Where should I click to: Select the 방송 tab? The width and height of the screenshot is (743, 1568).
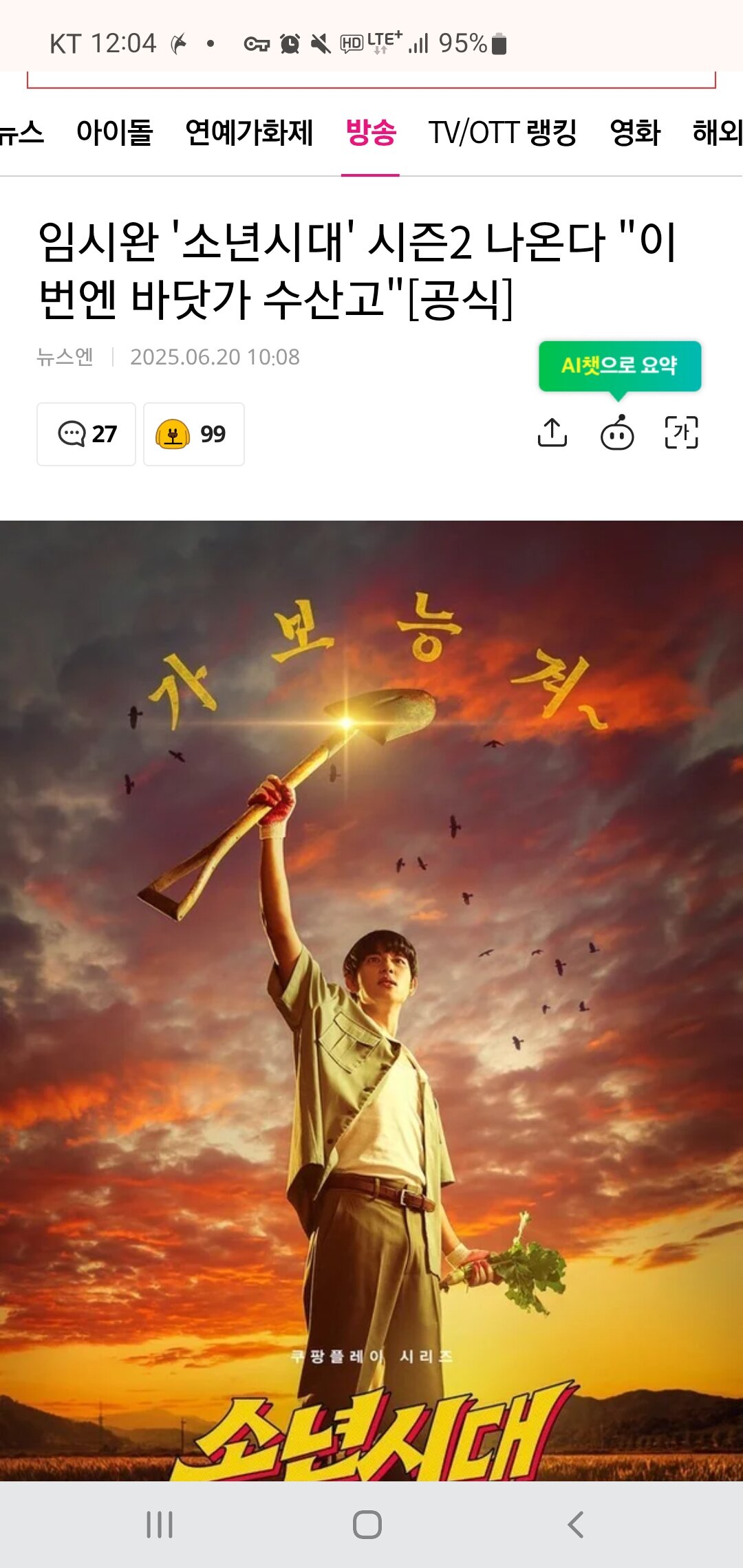[371, 132]
